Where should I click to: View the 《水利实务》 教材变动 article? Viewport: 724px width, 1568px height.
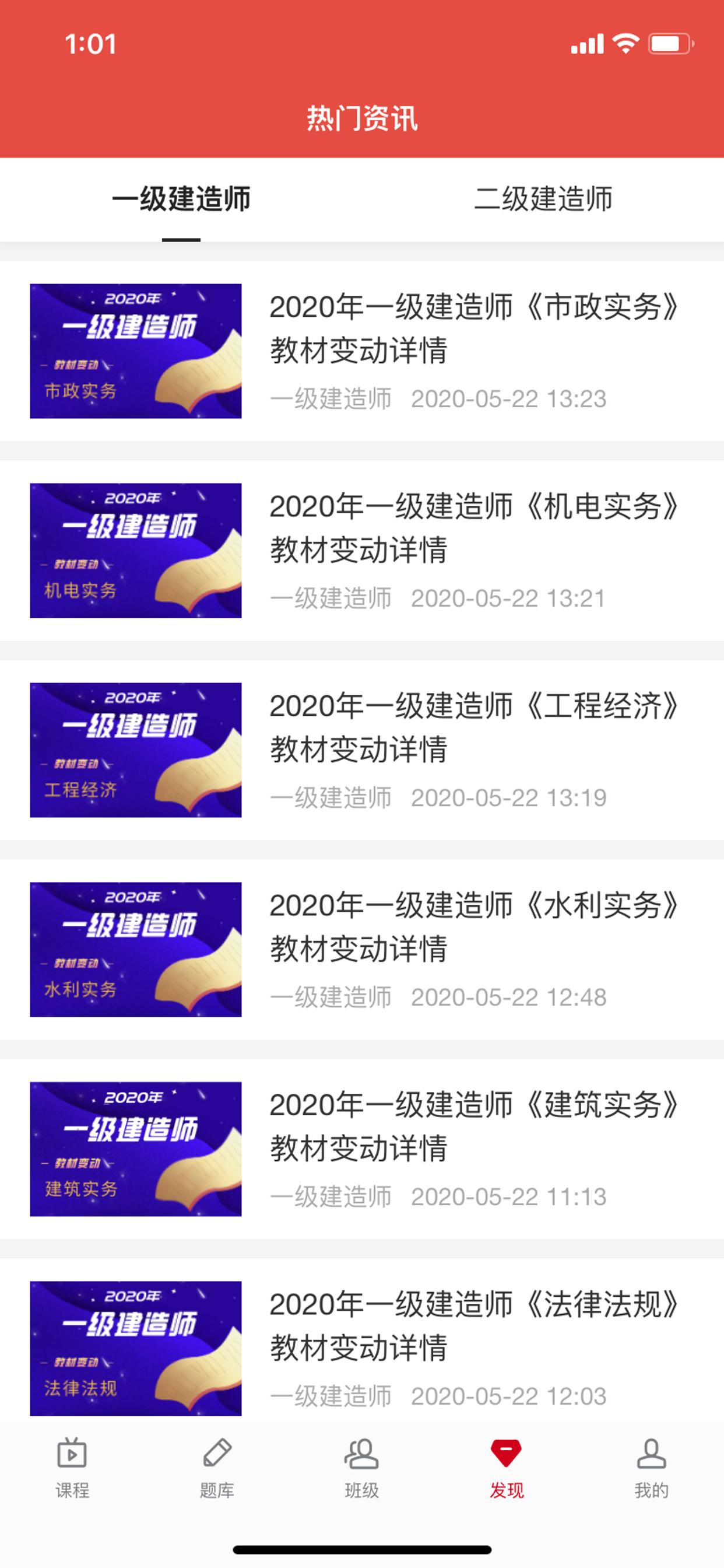(x=362, y=950)
